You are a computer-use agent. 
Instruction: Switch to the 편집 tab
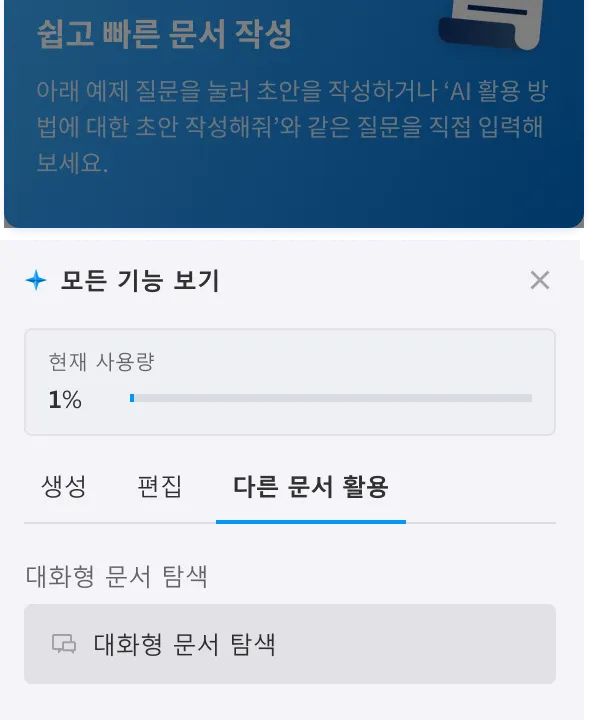159,487
